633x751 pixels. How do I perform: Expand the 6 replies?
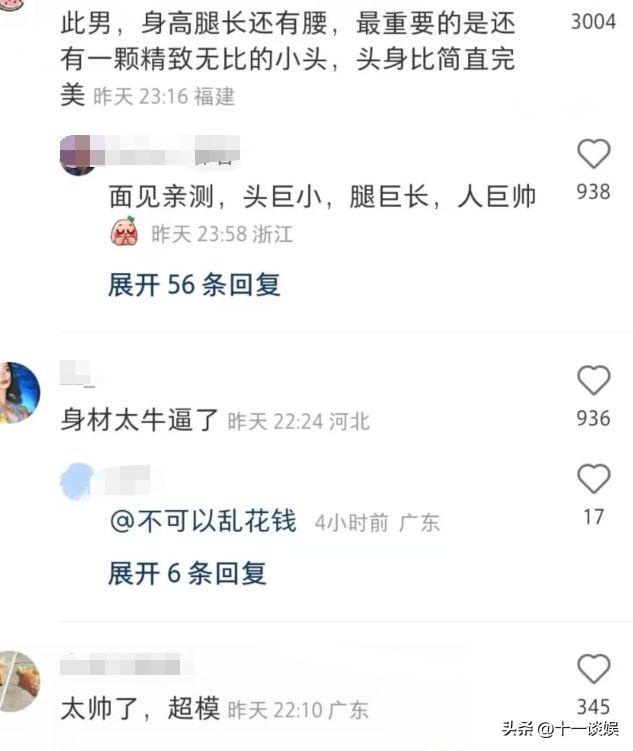point(187,573)
